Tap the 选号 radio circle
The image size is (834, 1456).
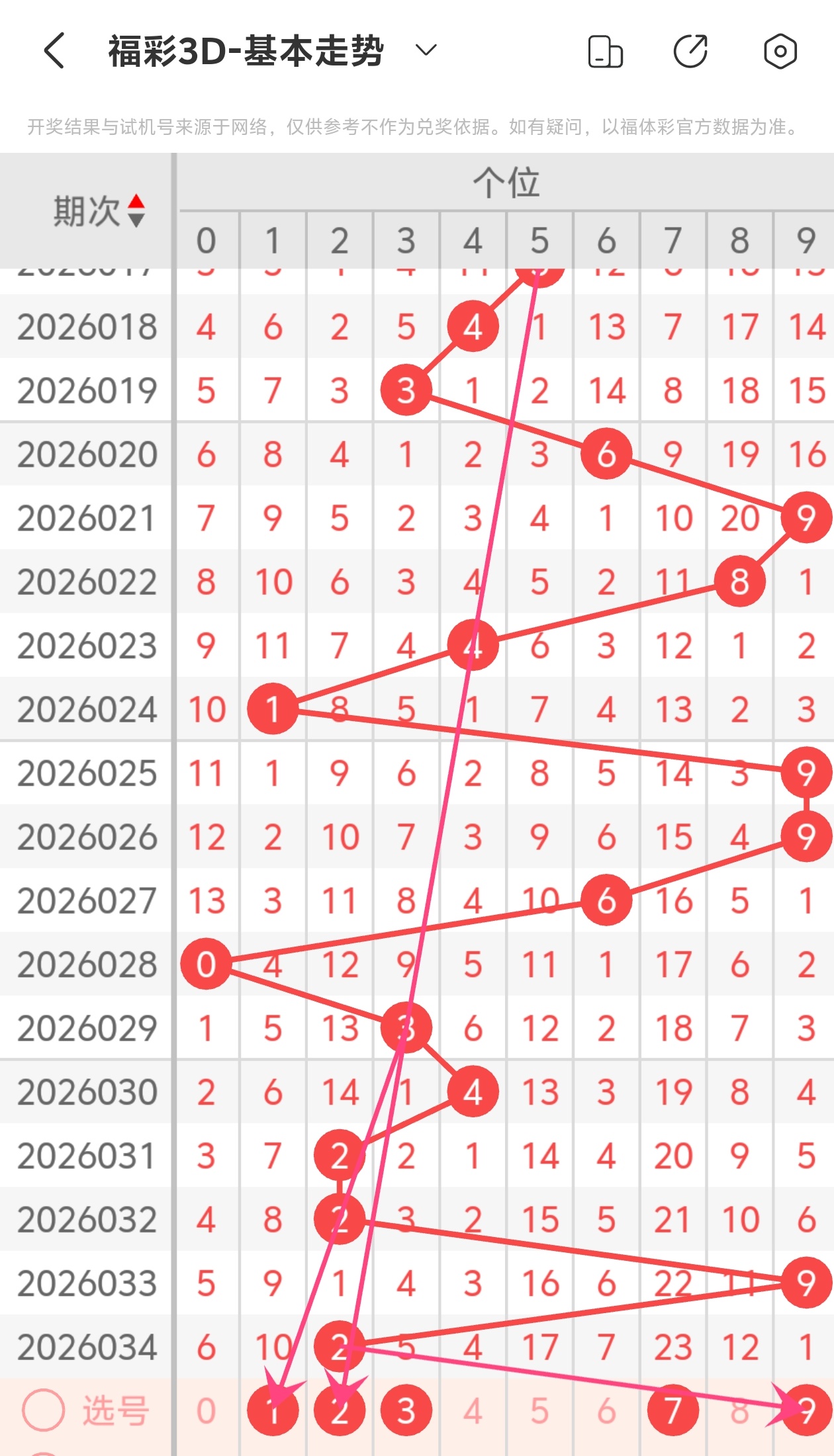pyautogui.click(x=44, y=1410)
